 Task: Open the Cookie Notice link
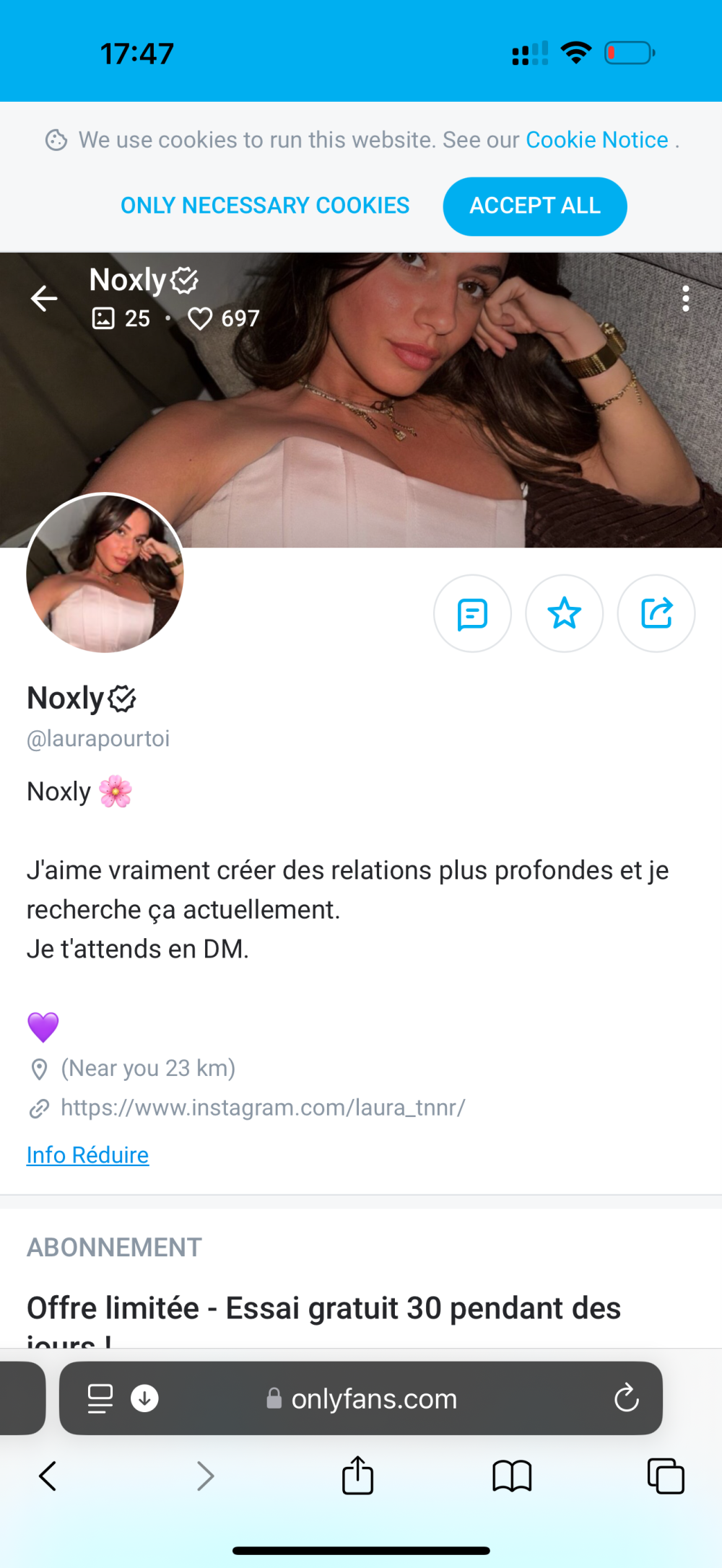point(596,140)
